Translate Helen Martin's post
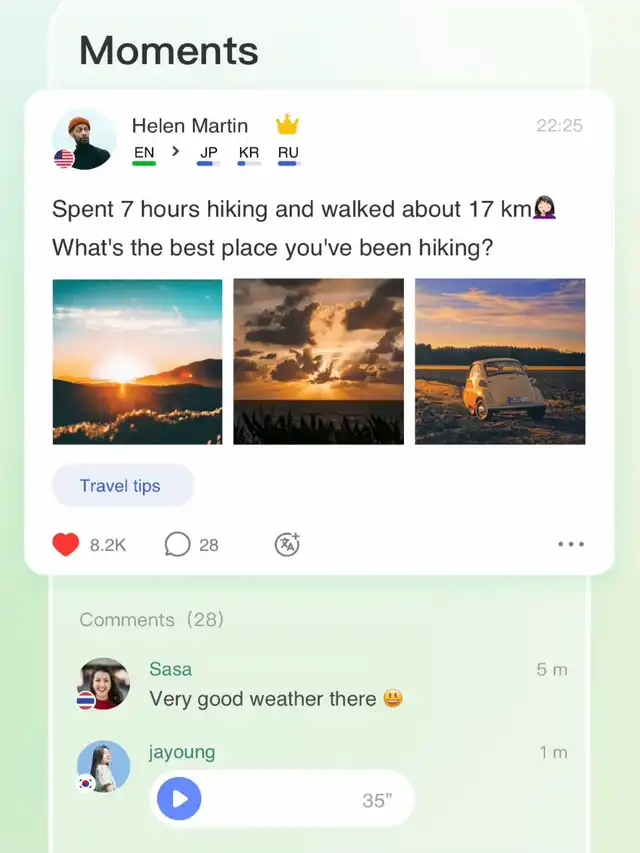The image size is (640, 853). pos(287,544)
